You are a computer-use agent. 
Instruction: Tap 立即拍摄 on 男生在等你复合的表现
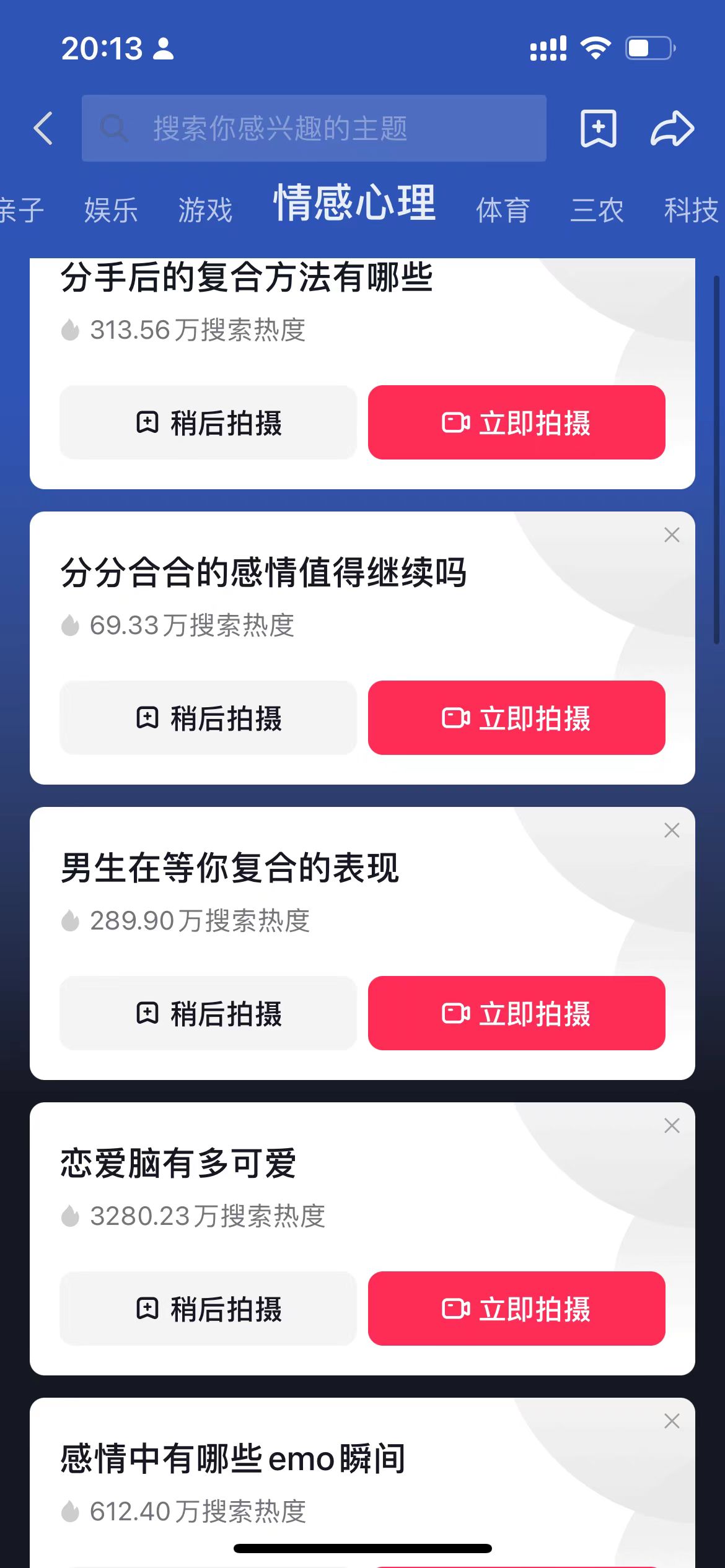pos(517,1013)
